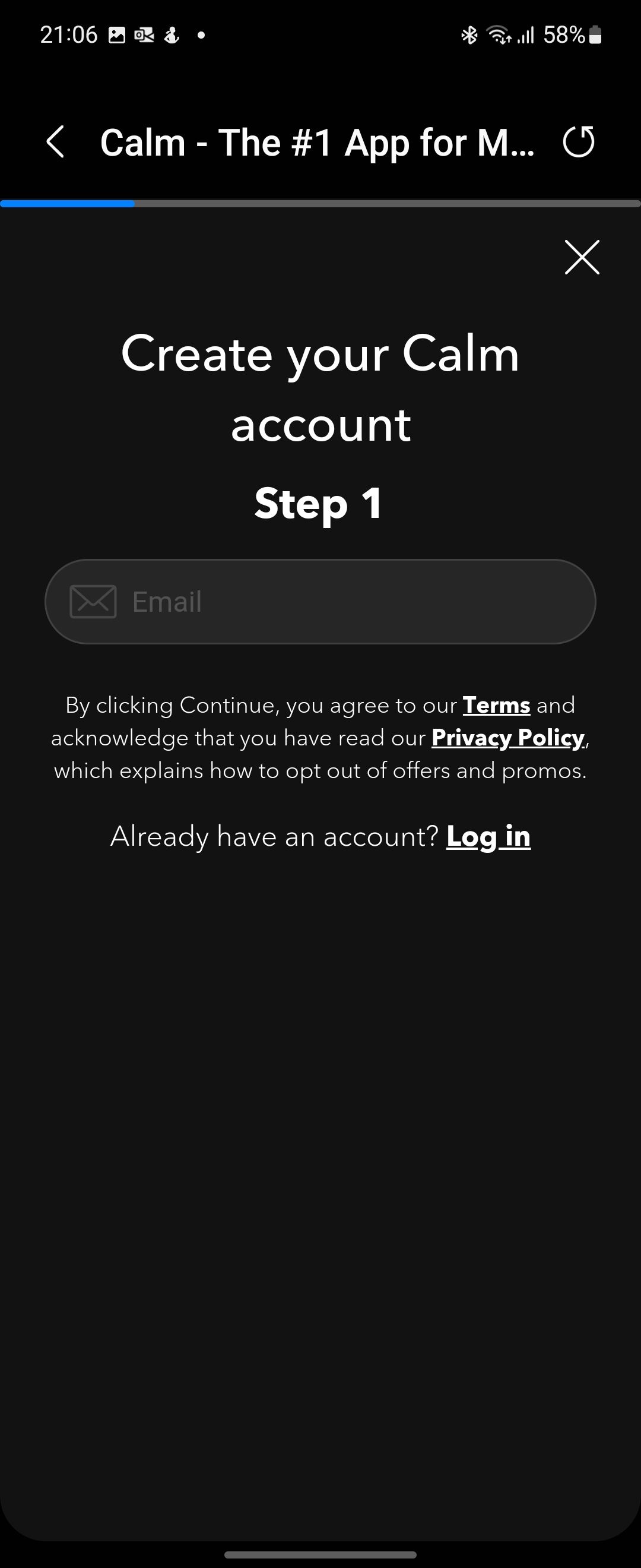Tap the battery indicator icon
The width and height of the screenshot is (641, 1568).
(594, 34)
